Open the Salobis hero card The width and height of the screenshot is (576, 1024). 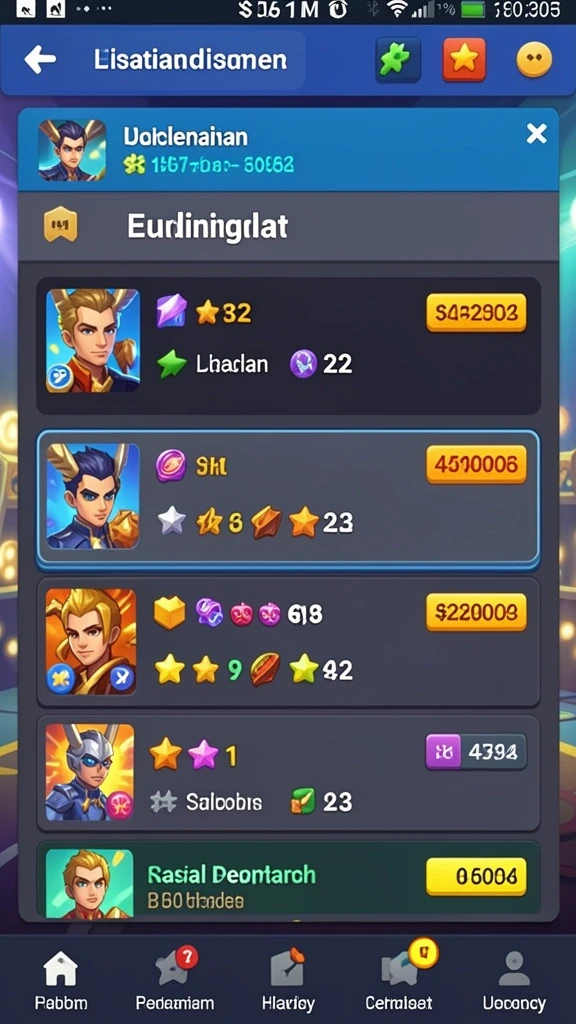pos(288,774)
